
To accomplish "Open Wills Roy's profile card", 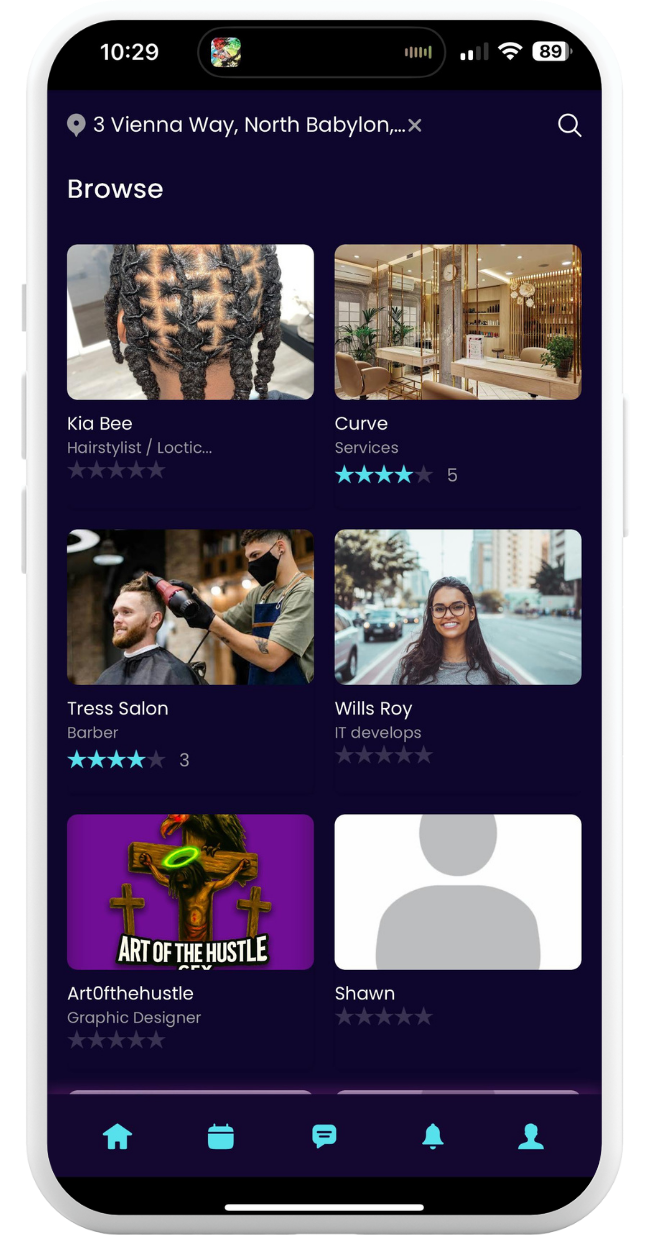I will pyautogui.click(x=457, y=607).
